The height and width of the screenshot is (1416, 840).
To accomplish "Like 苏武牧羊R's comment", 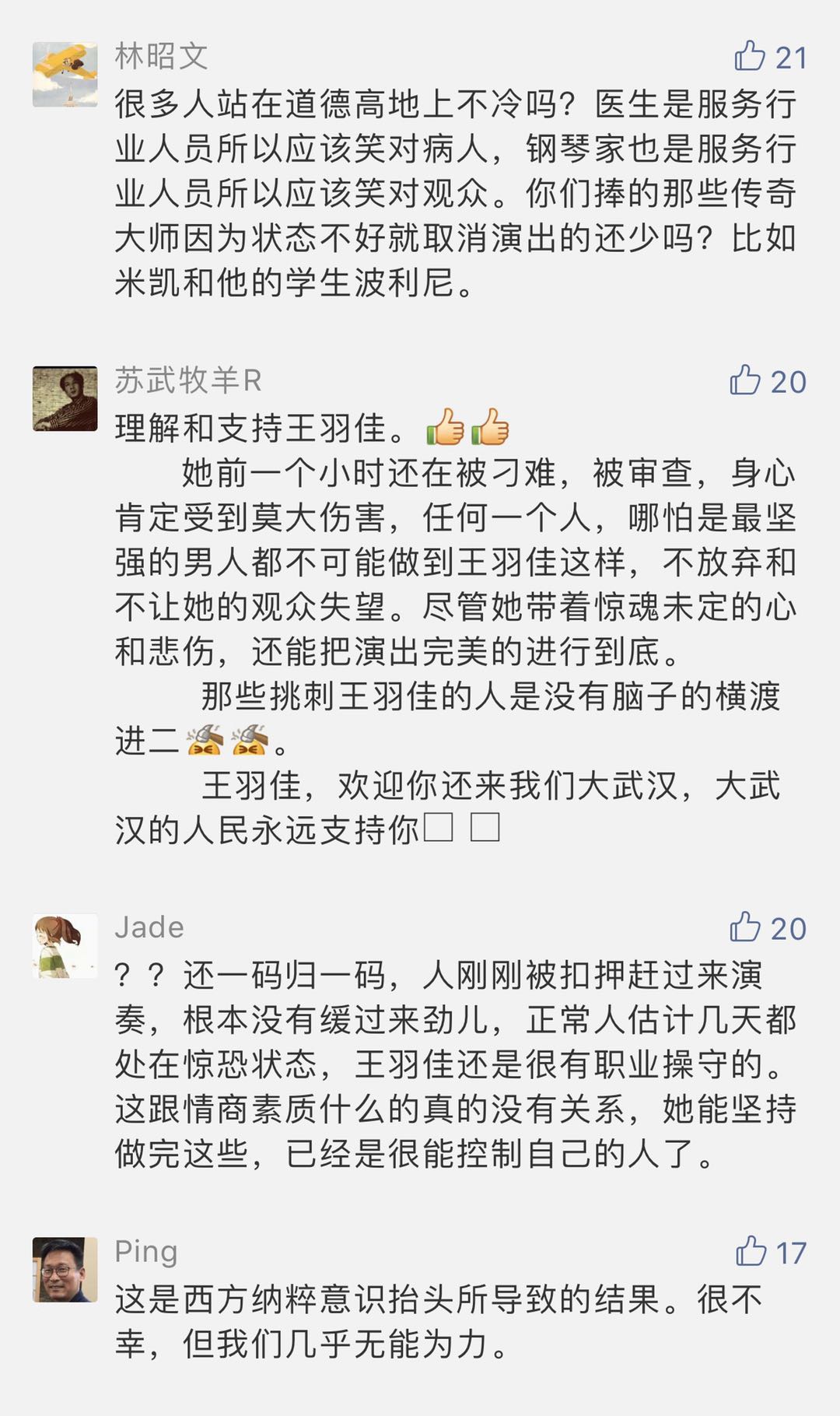I will [x=745, y=381].
